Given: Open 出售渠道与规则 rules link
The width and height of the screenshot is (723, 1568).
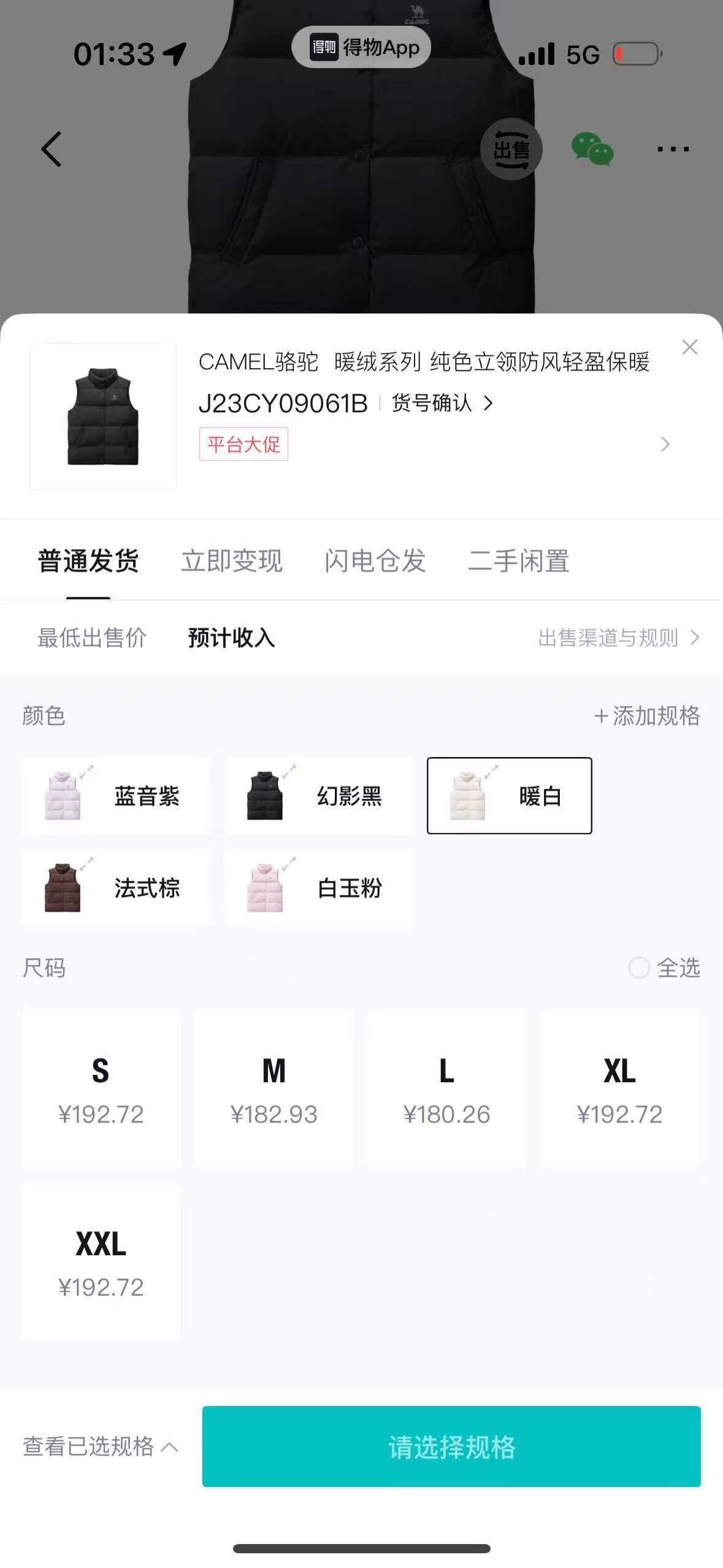Looking at the screenshot, I should [x=618, y=638].
